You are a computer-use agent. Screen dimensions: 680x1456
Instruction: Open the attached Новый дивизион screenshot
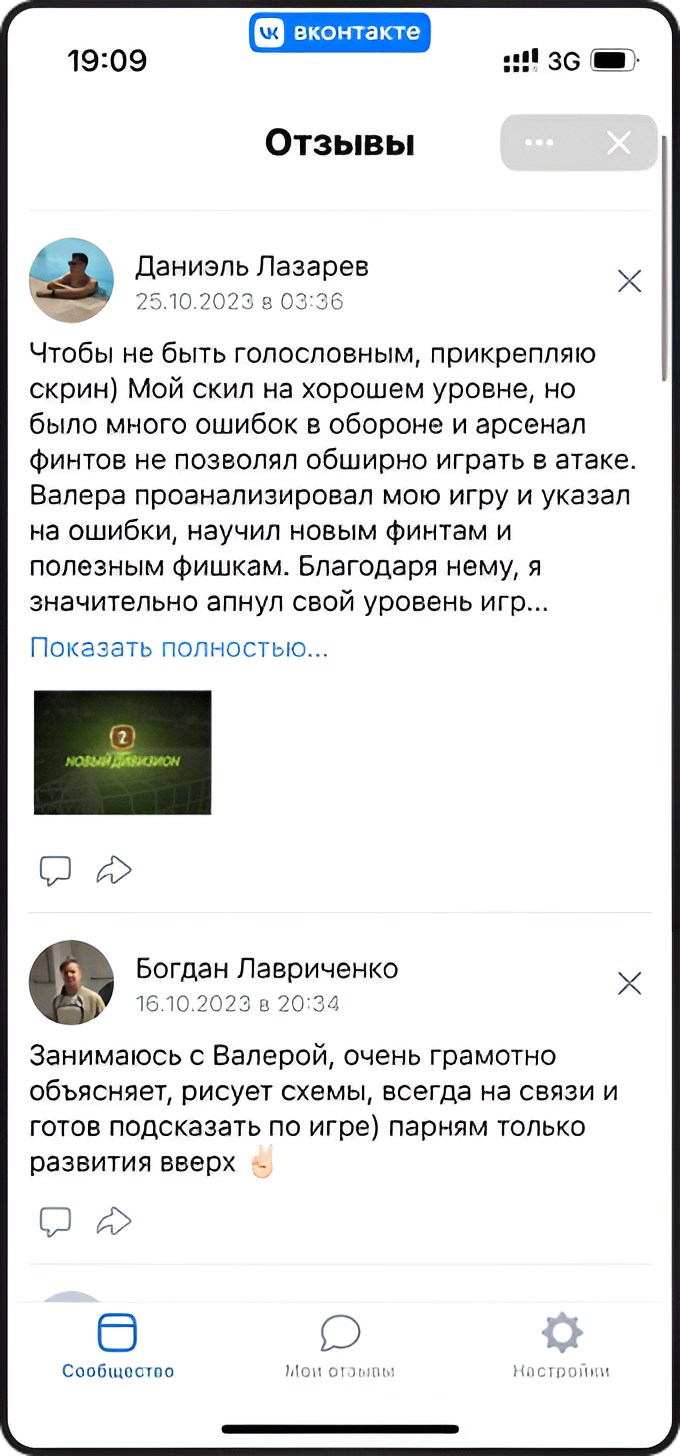pyautogui.click(x=123, y=752)
